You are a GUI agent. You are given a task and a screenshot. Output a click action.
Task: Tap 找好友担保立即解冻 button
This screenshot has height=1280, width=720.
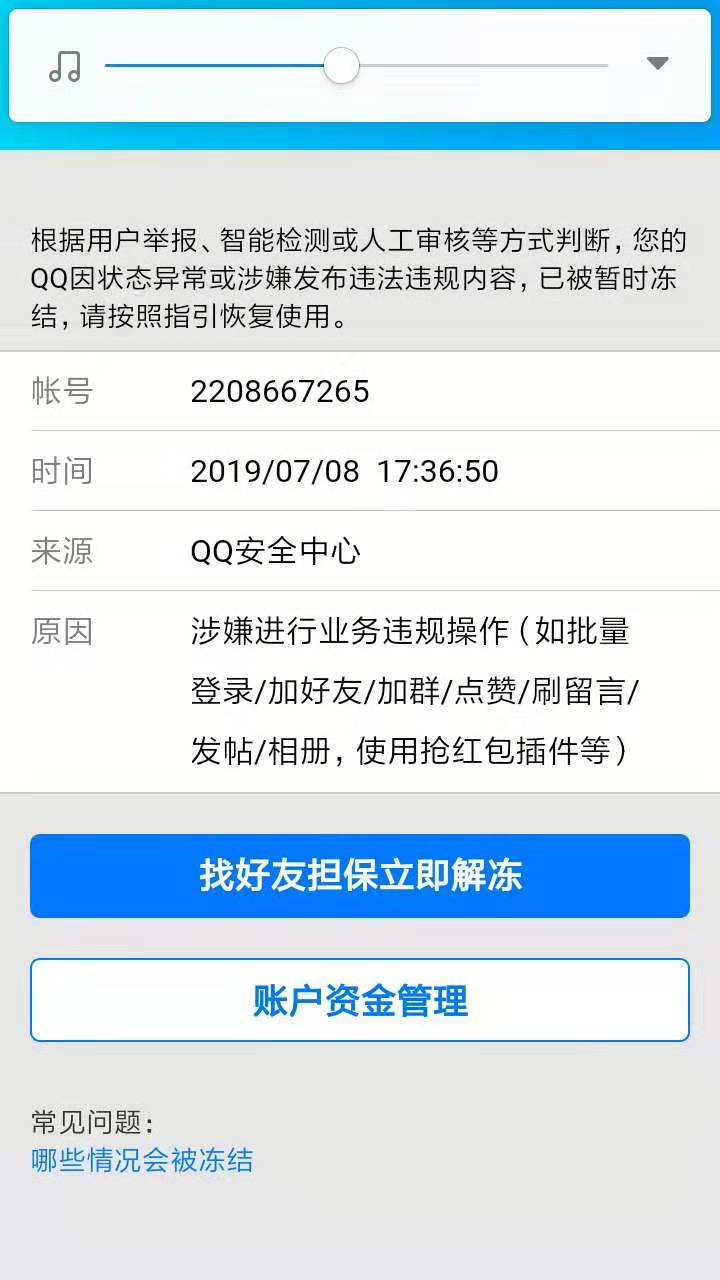point(360,875)
